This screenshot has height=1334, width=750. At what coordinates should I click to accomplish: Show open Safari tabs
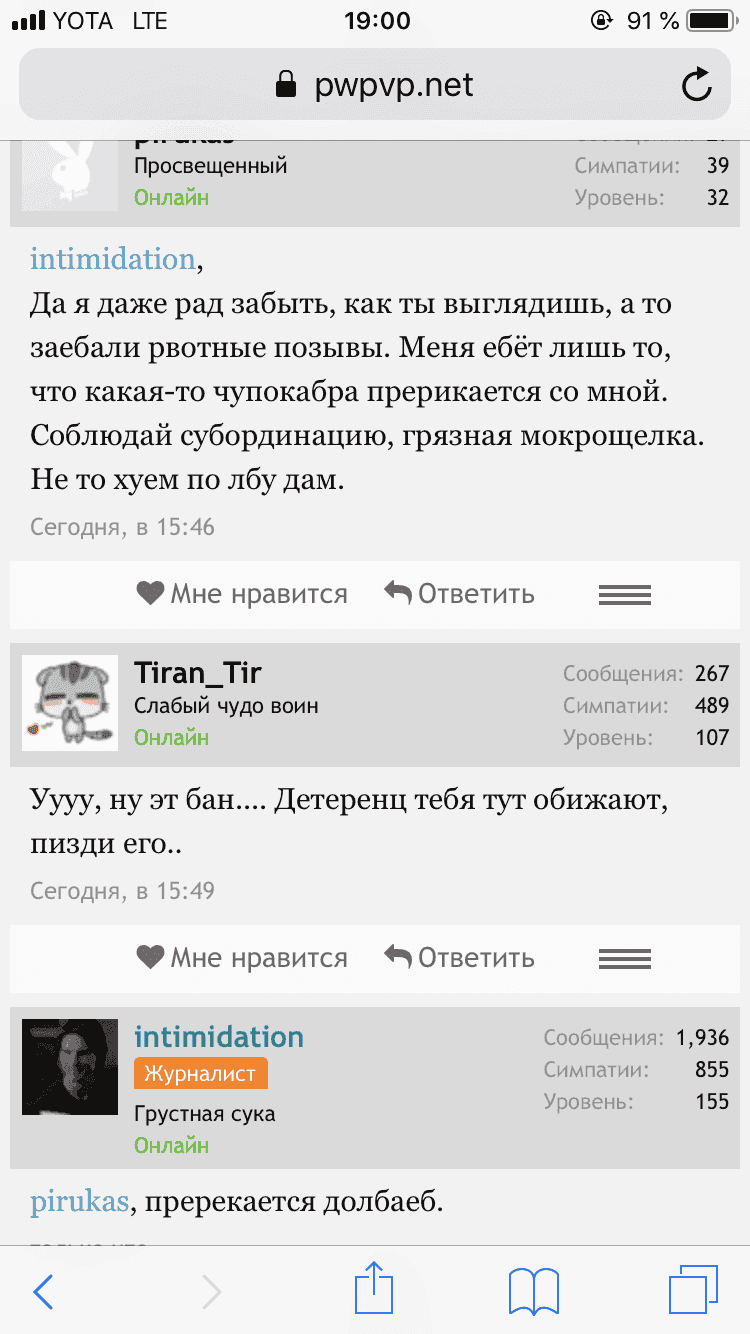pyautogui.click(x=694, y=1290)
